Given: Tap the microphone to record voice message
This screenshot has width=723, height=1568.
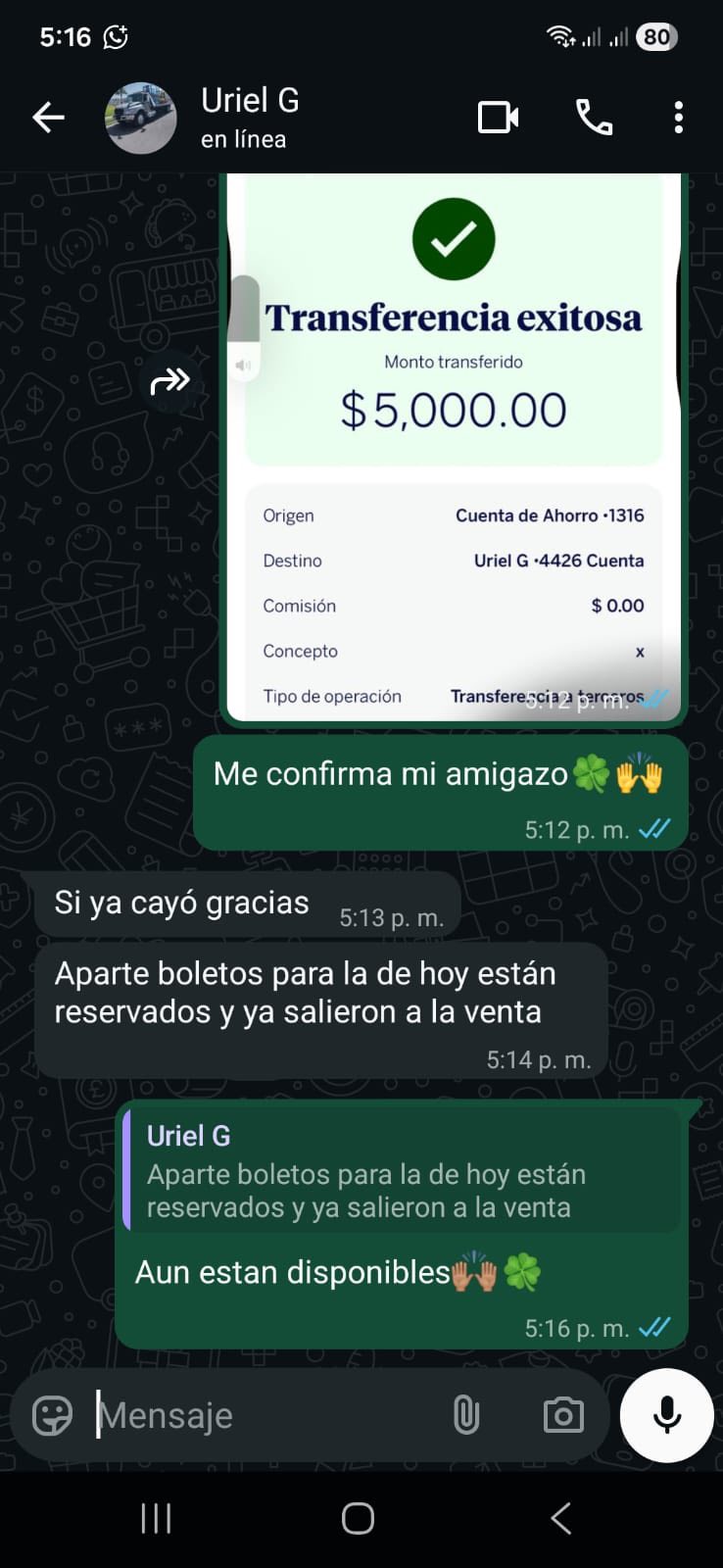Looking at the screenshot, I should 666,1414.
